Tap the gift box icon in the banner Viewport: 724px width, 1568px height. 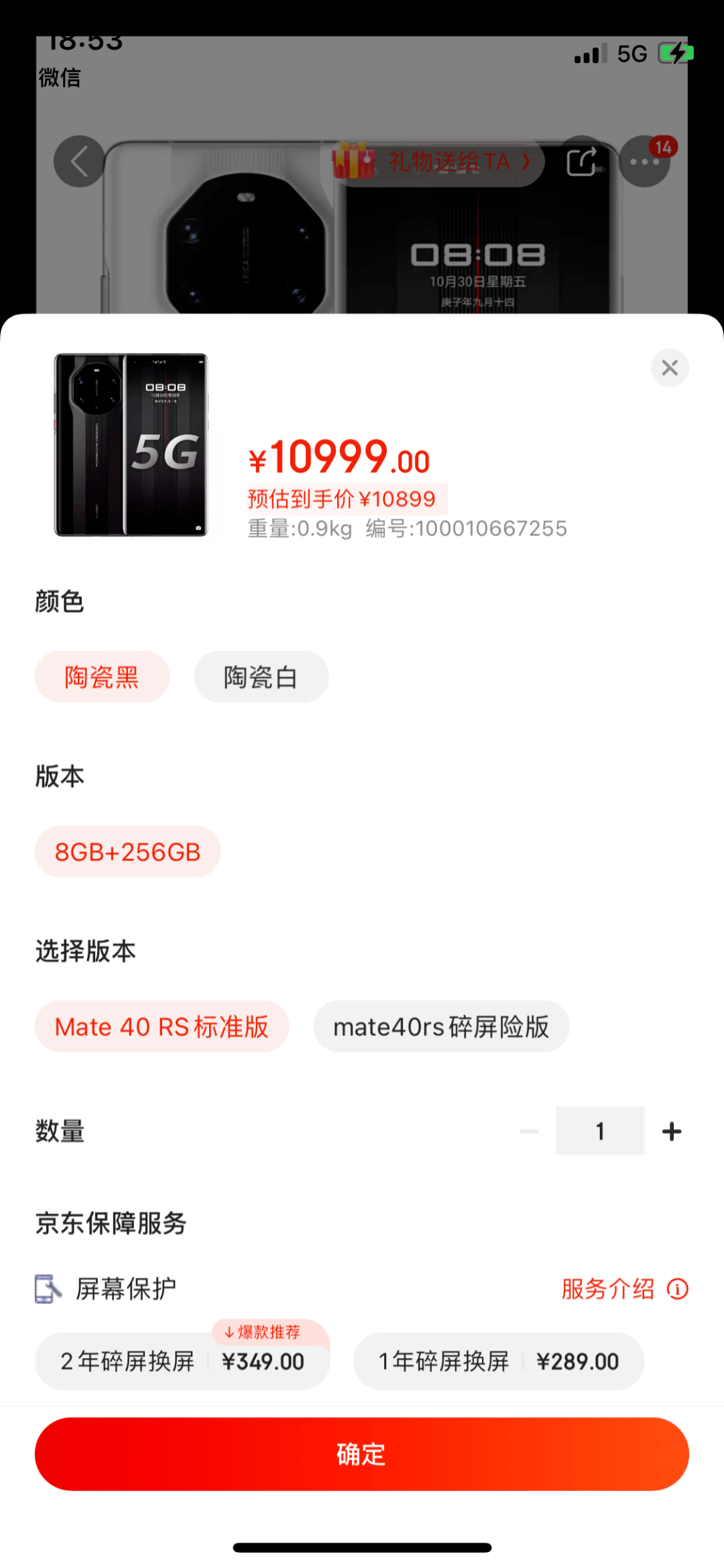[x=357, y=162]
